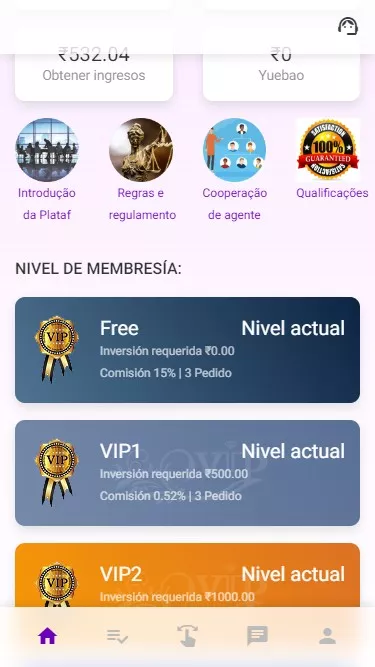Open the Yuebao card
Viewport: 375px width, 667px height.
(x=281, y=71)
